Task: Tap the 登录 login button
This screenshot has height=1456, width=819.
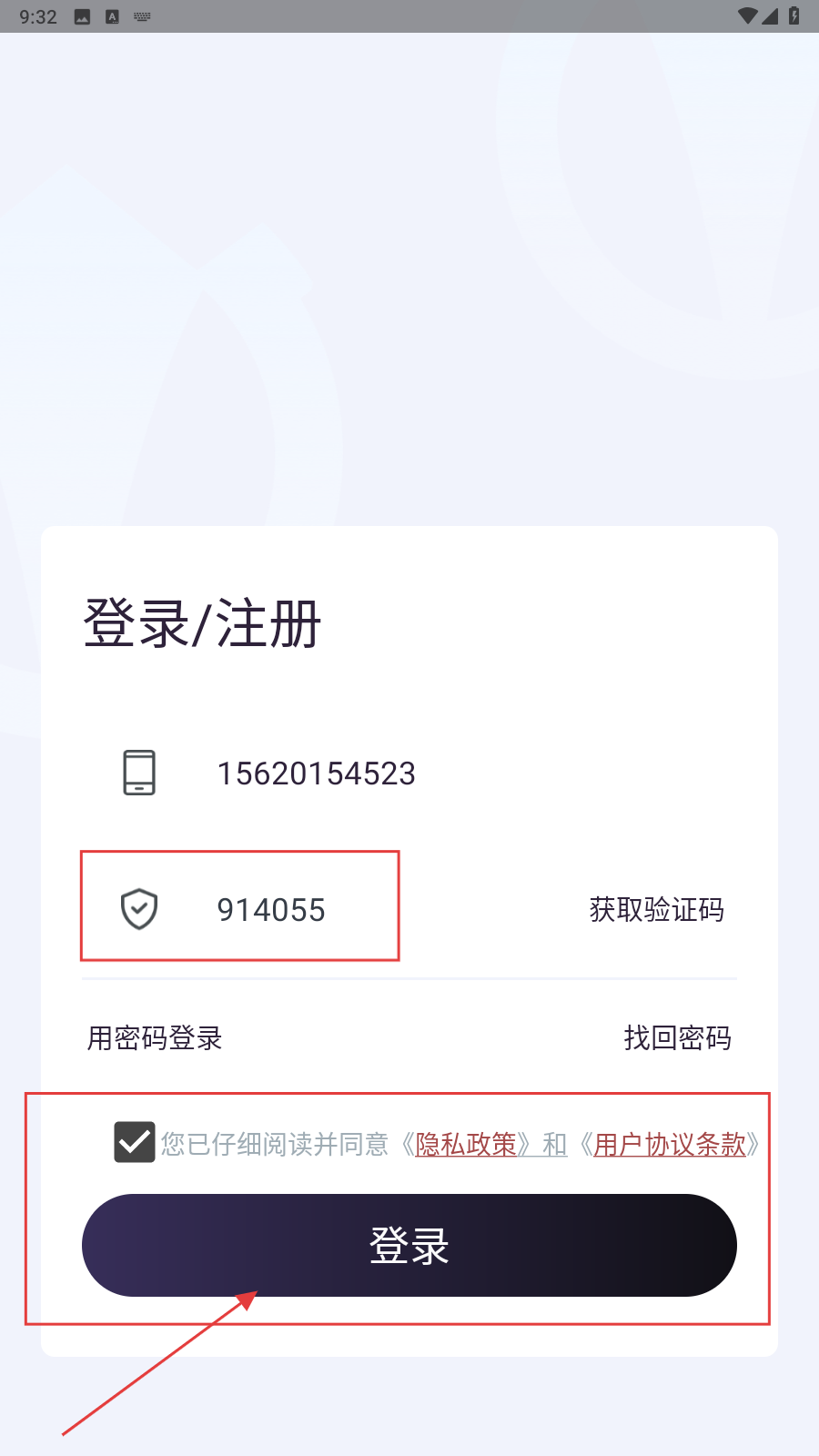Action: coord(409,1245)
